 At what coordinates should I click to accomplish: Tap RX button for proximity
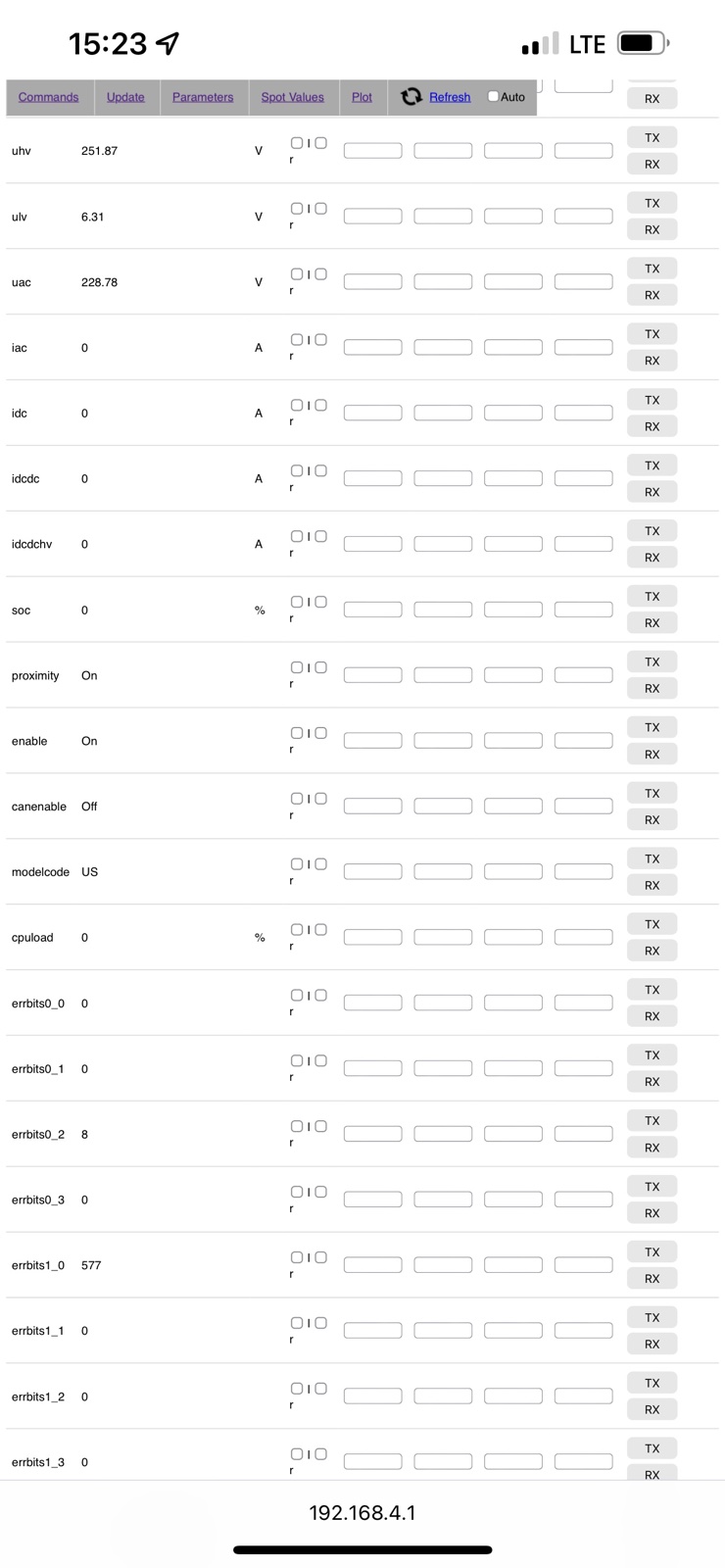[652, 689]
